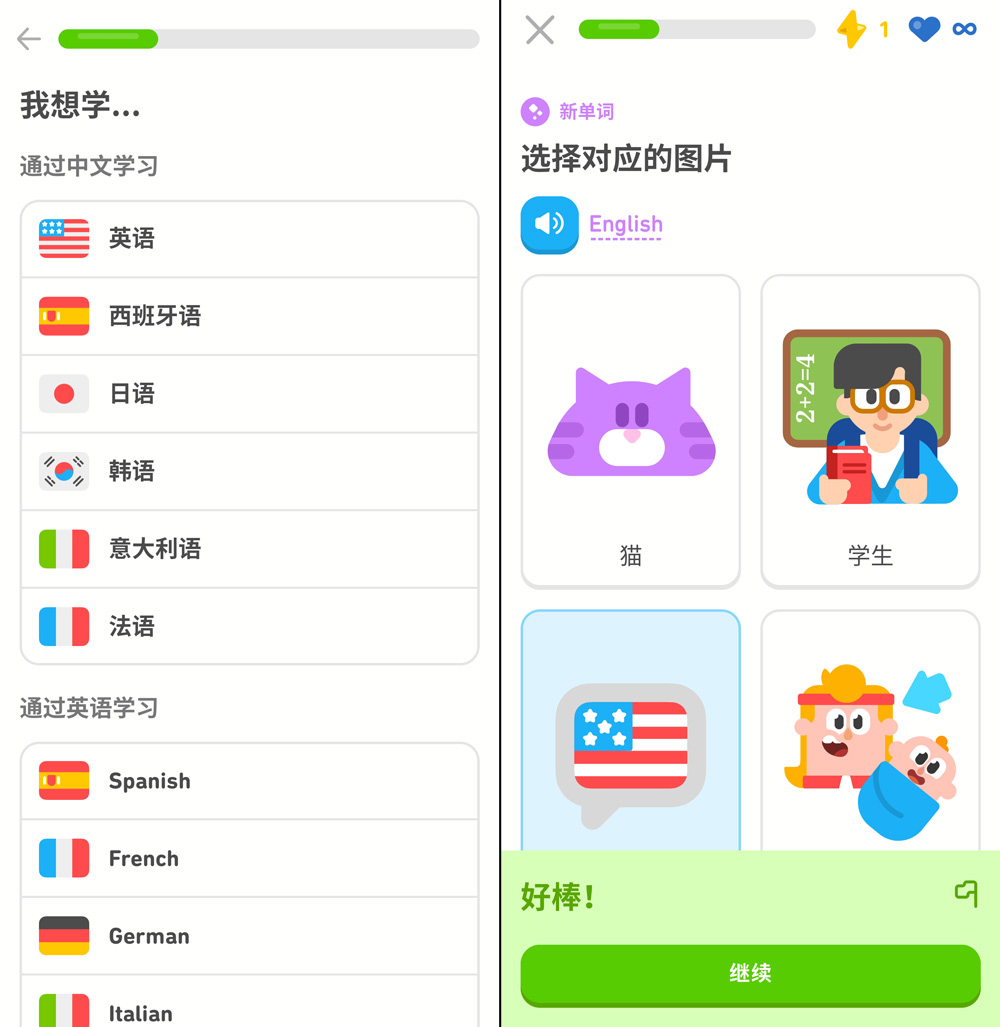Go back using the arrow icon
Viewport: 1000px width, 1027px height.
[x=29, y=39]
